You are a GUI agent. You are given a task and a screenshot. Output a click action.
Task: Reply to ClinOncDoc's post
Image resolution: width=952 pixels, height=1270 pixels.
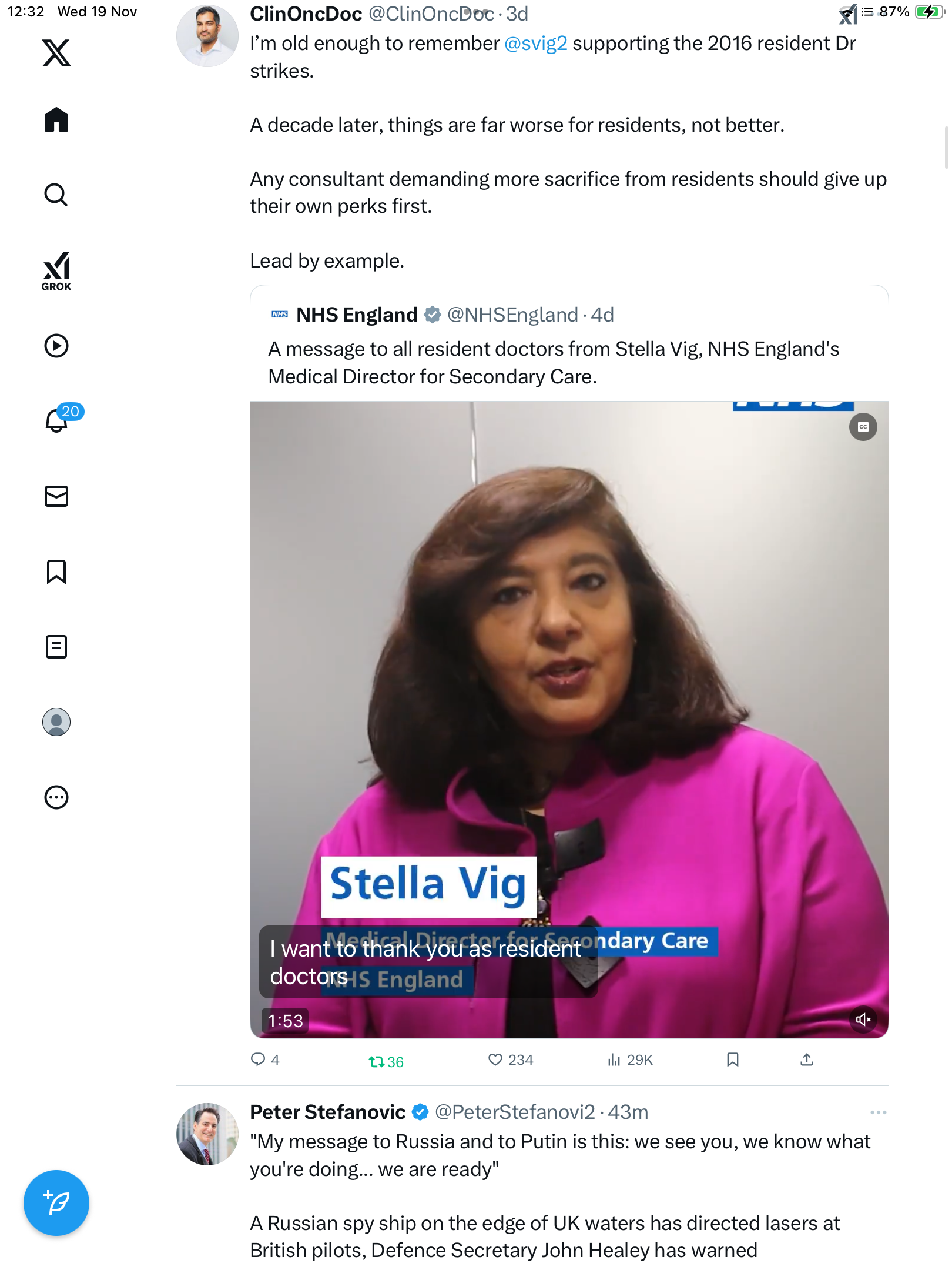point(258,1060)
